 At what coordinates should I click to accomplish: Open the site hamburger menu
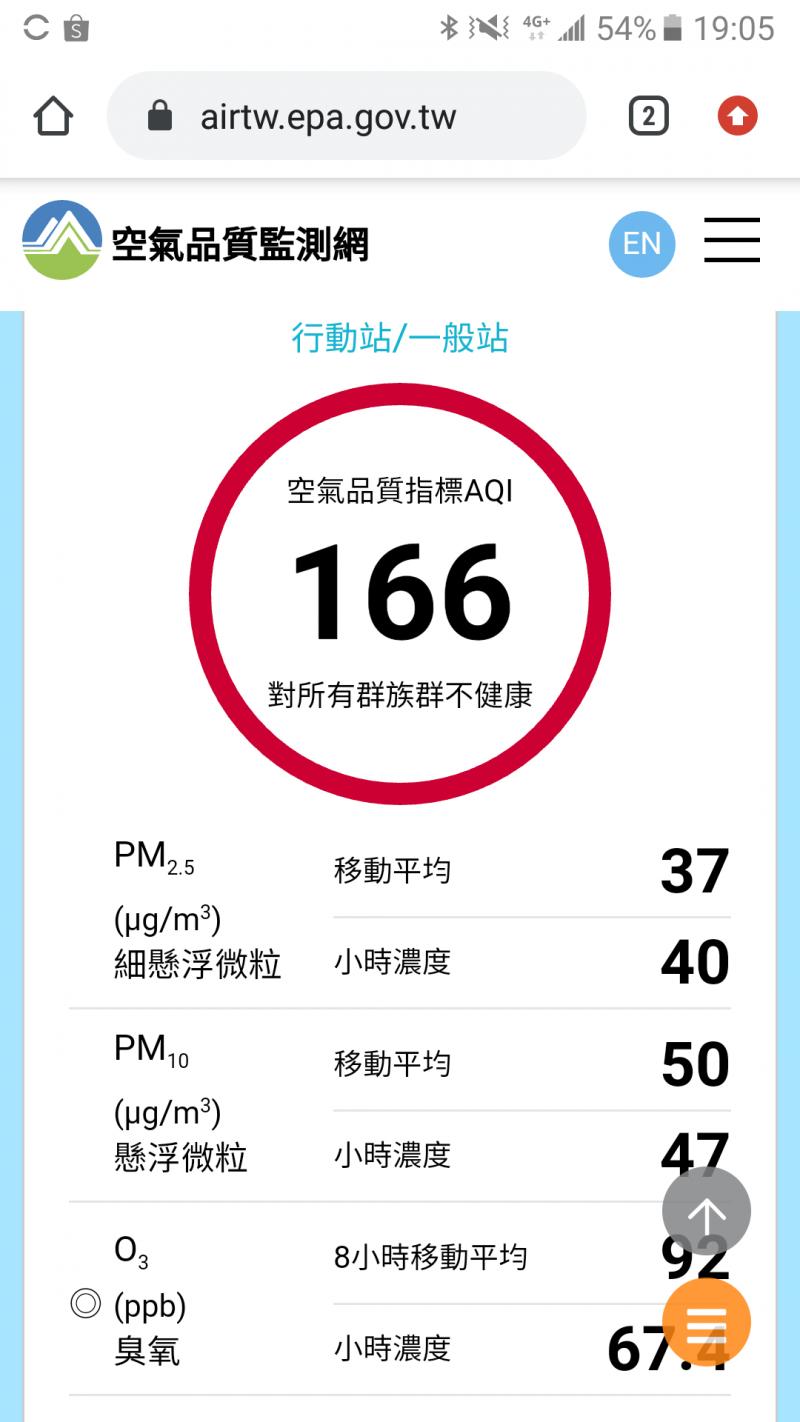click(732, 241)
